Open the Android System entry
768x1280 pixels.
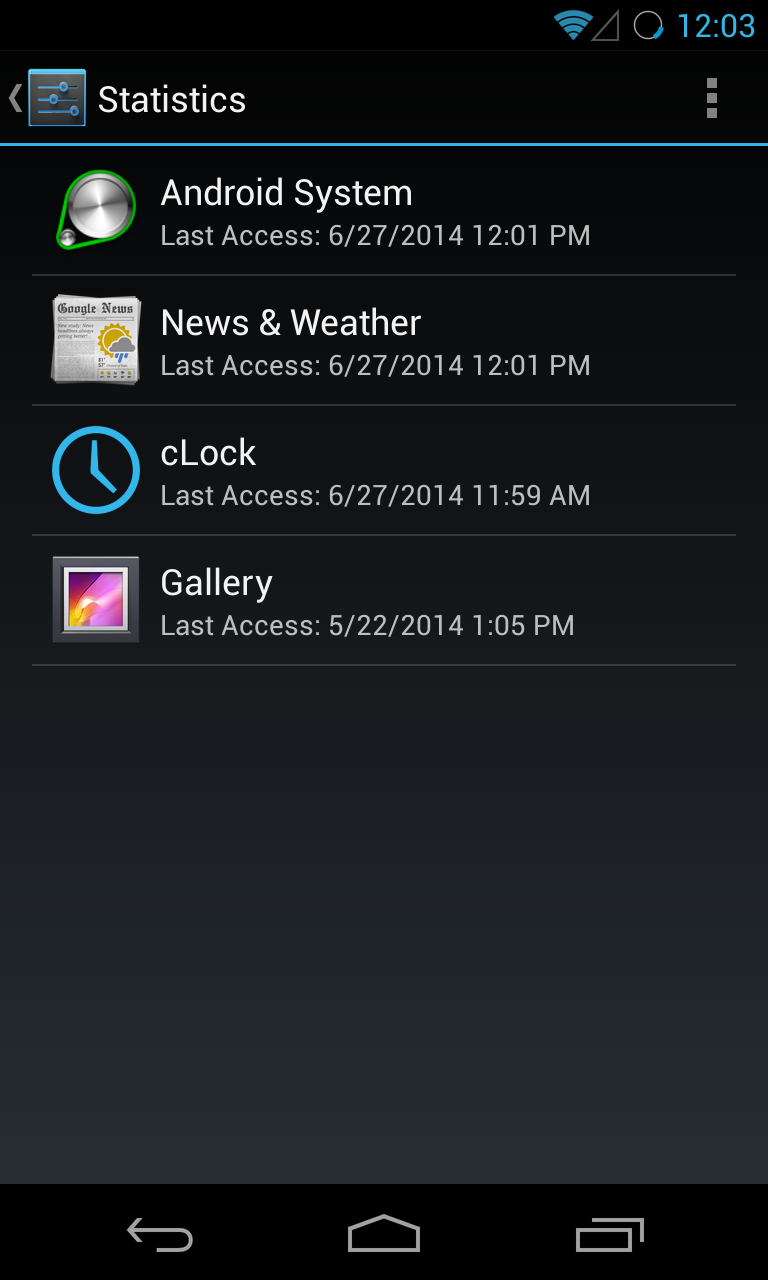click(384, 211)
